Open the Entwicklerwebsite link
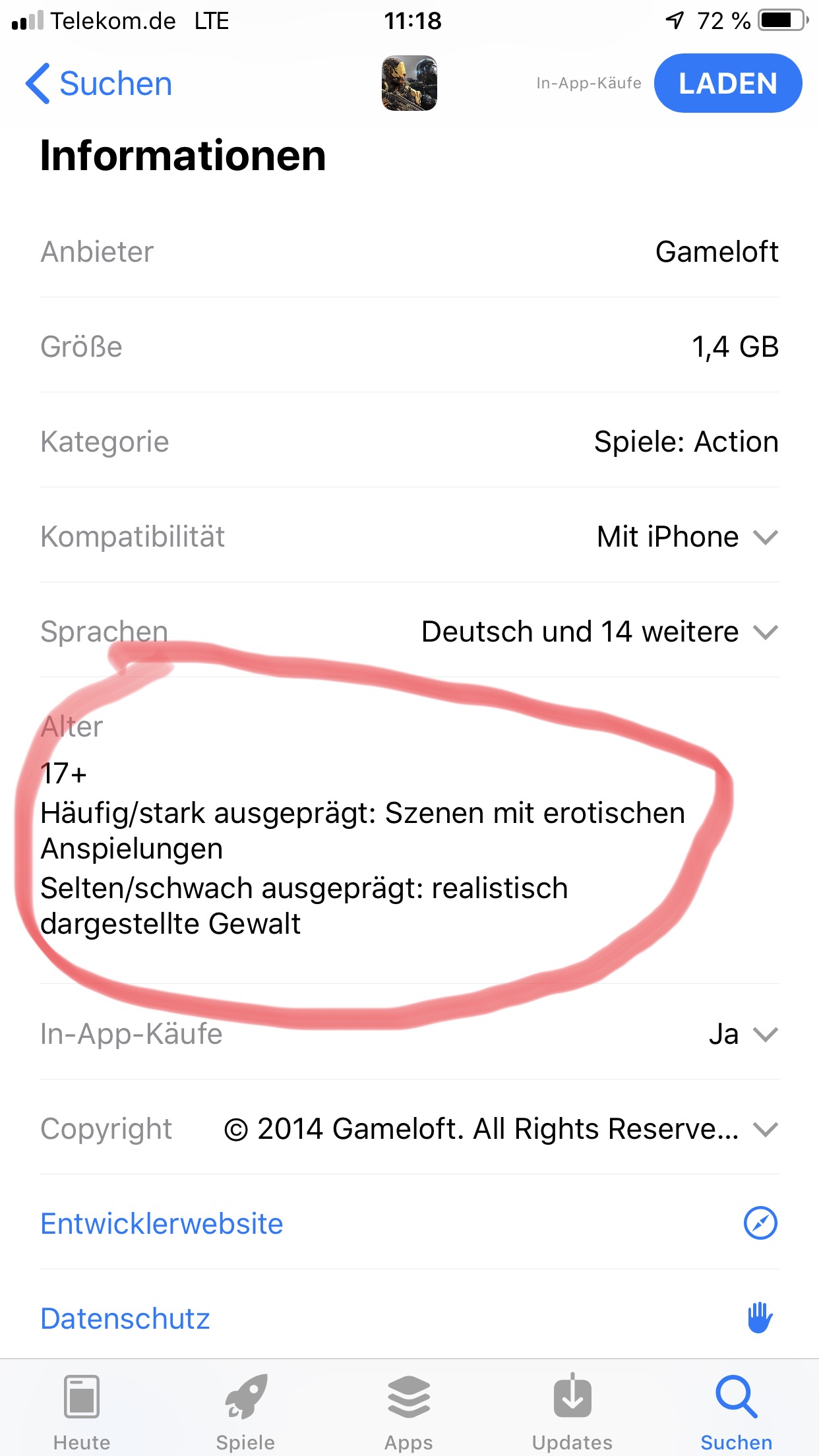 (x=162, y=1224)
